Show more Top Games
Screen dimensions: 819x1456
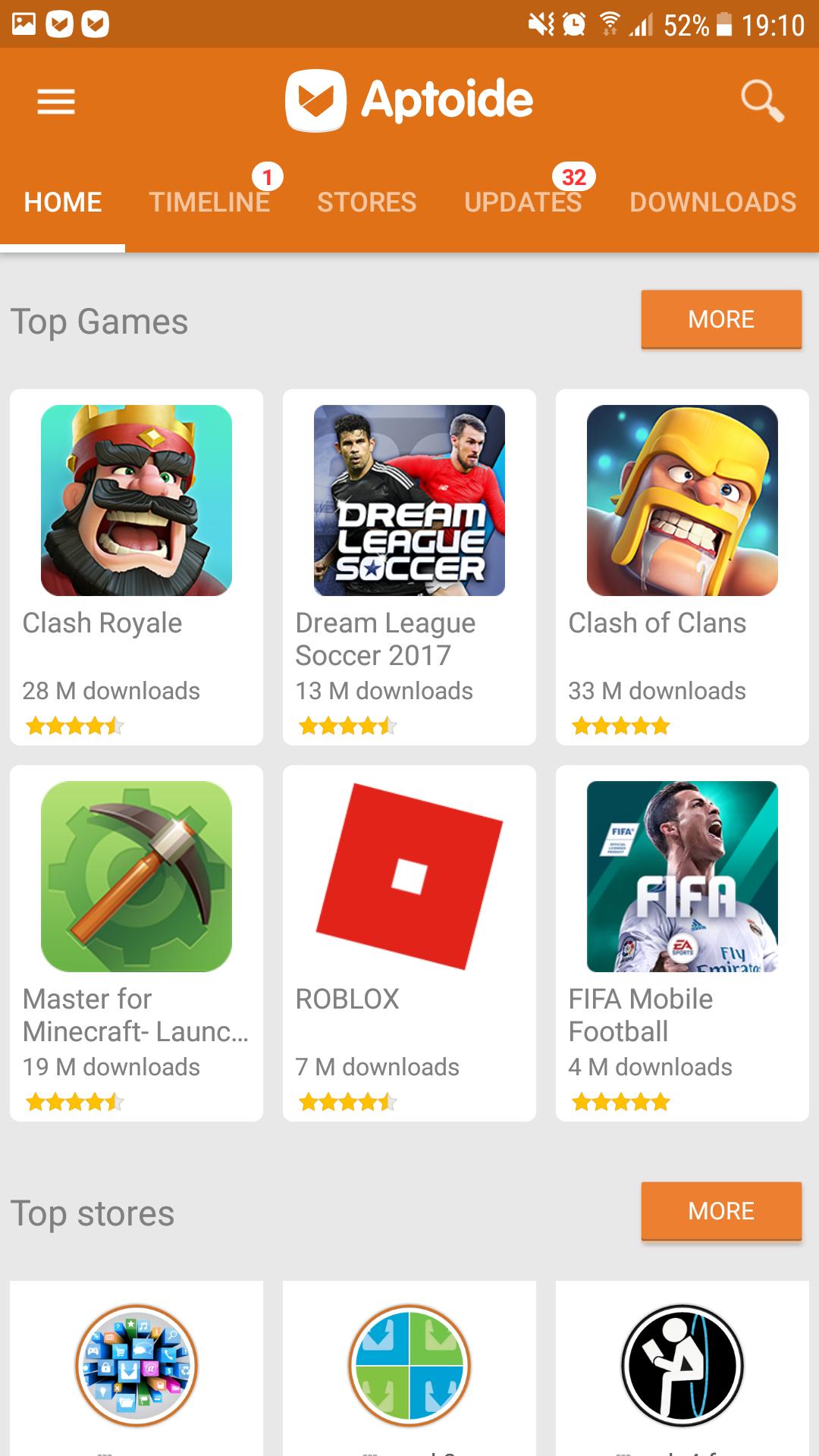[720, 319]
